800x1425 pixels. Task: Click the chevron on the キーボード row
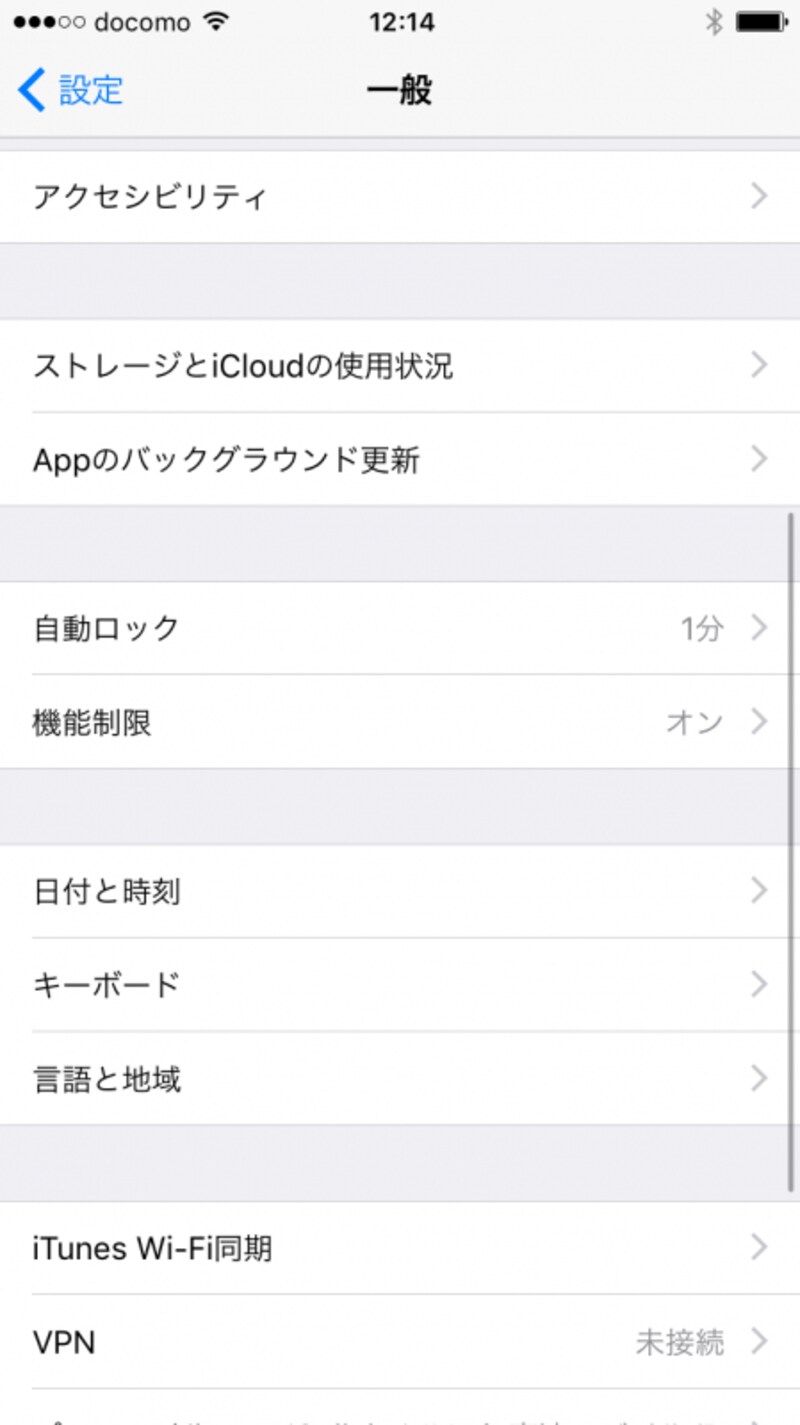click(760, 985)
